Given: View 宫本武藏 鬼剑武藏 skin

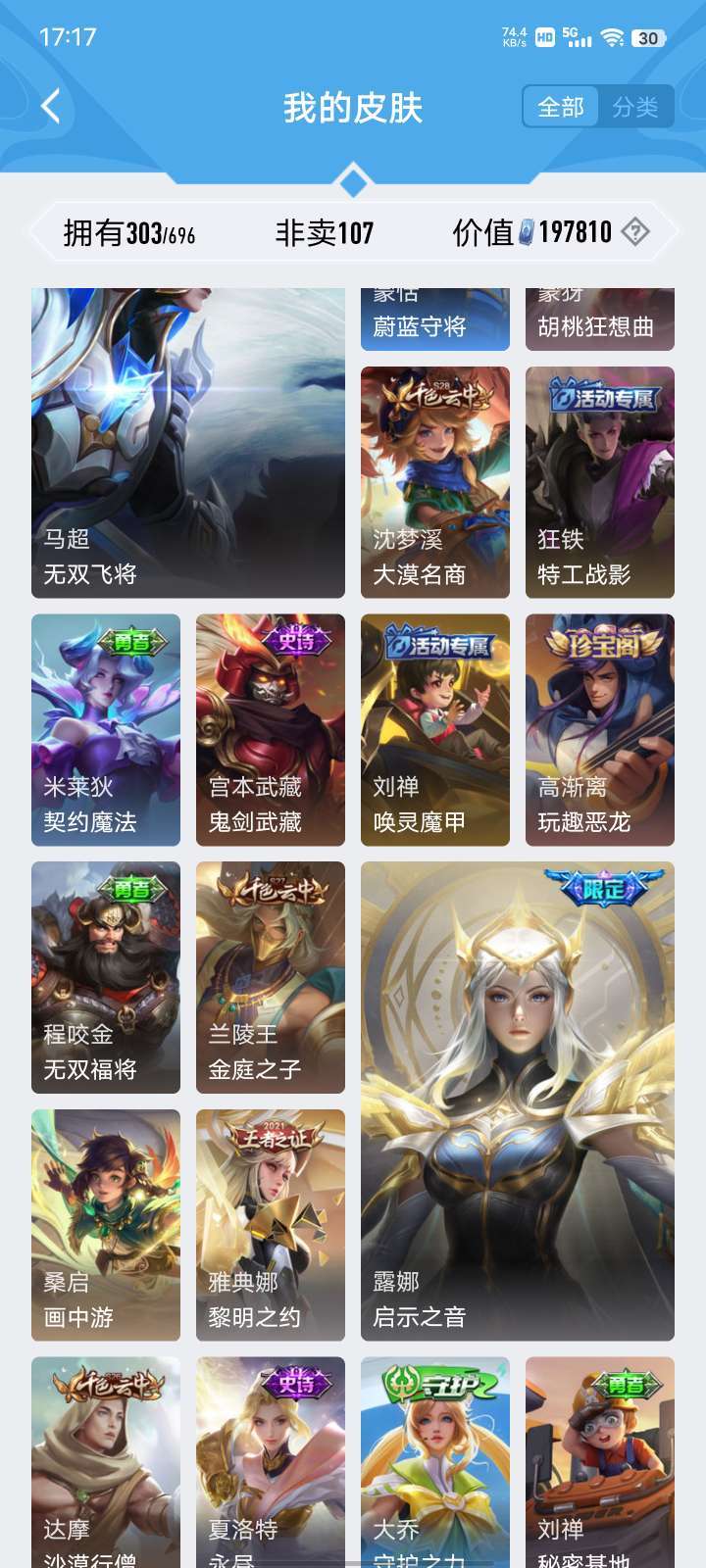Looking at the screenshot, I should click(271, 730).
